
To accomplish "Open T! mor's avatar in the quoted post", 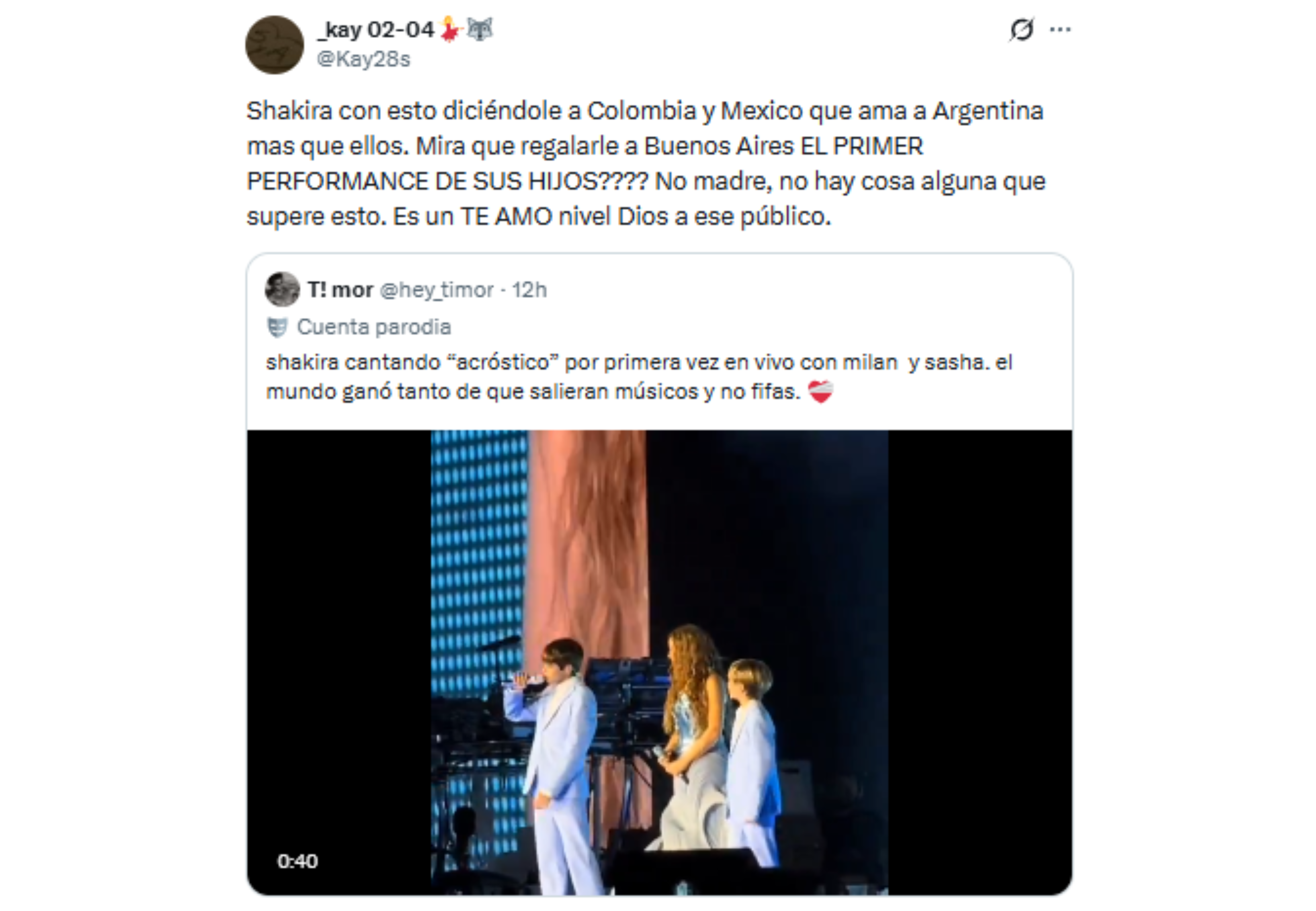I will (282, 290).
